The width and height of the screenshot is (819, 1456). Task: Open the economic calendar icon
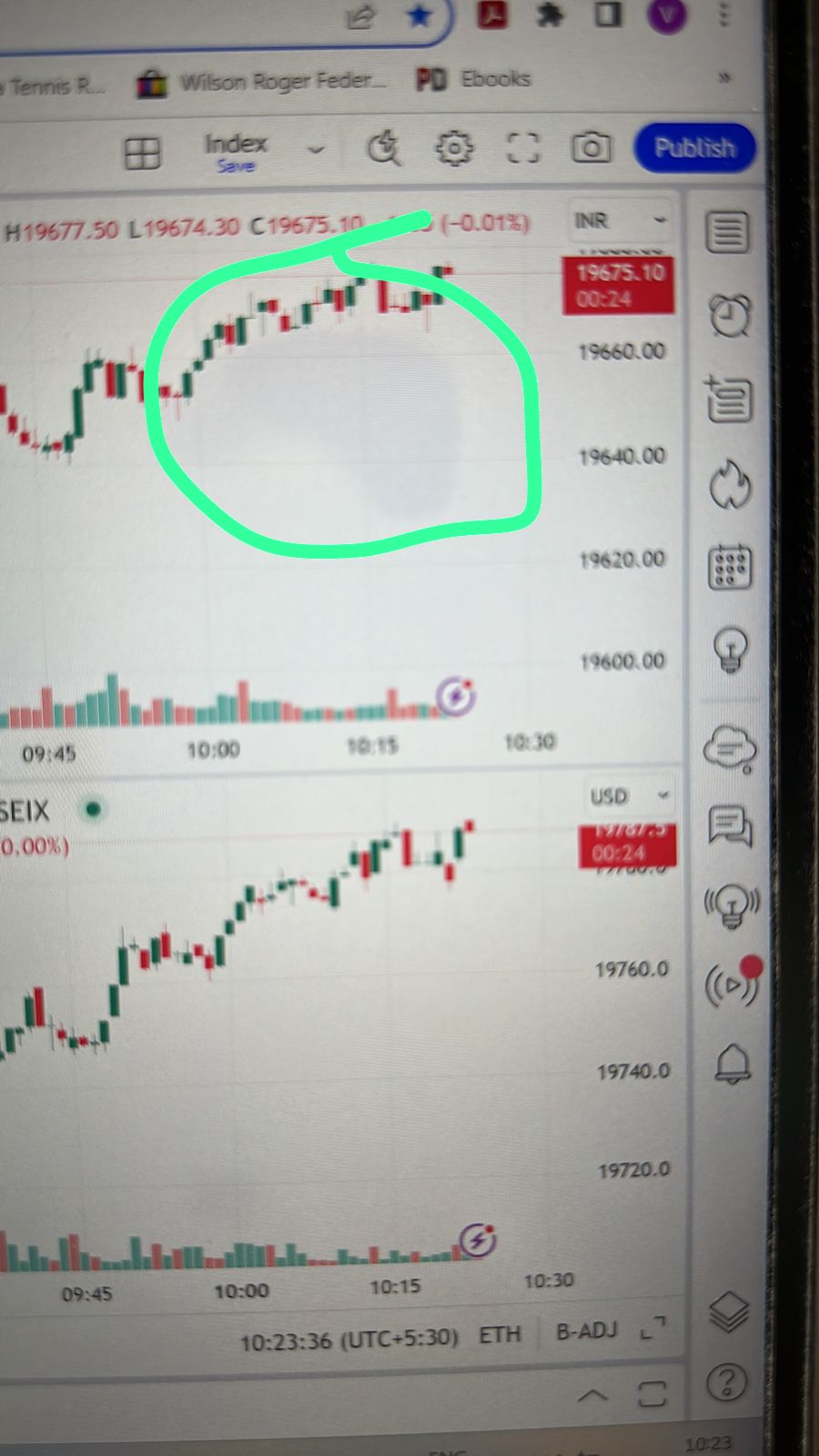tap(730, 567)
